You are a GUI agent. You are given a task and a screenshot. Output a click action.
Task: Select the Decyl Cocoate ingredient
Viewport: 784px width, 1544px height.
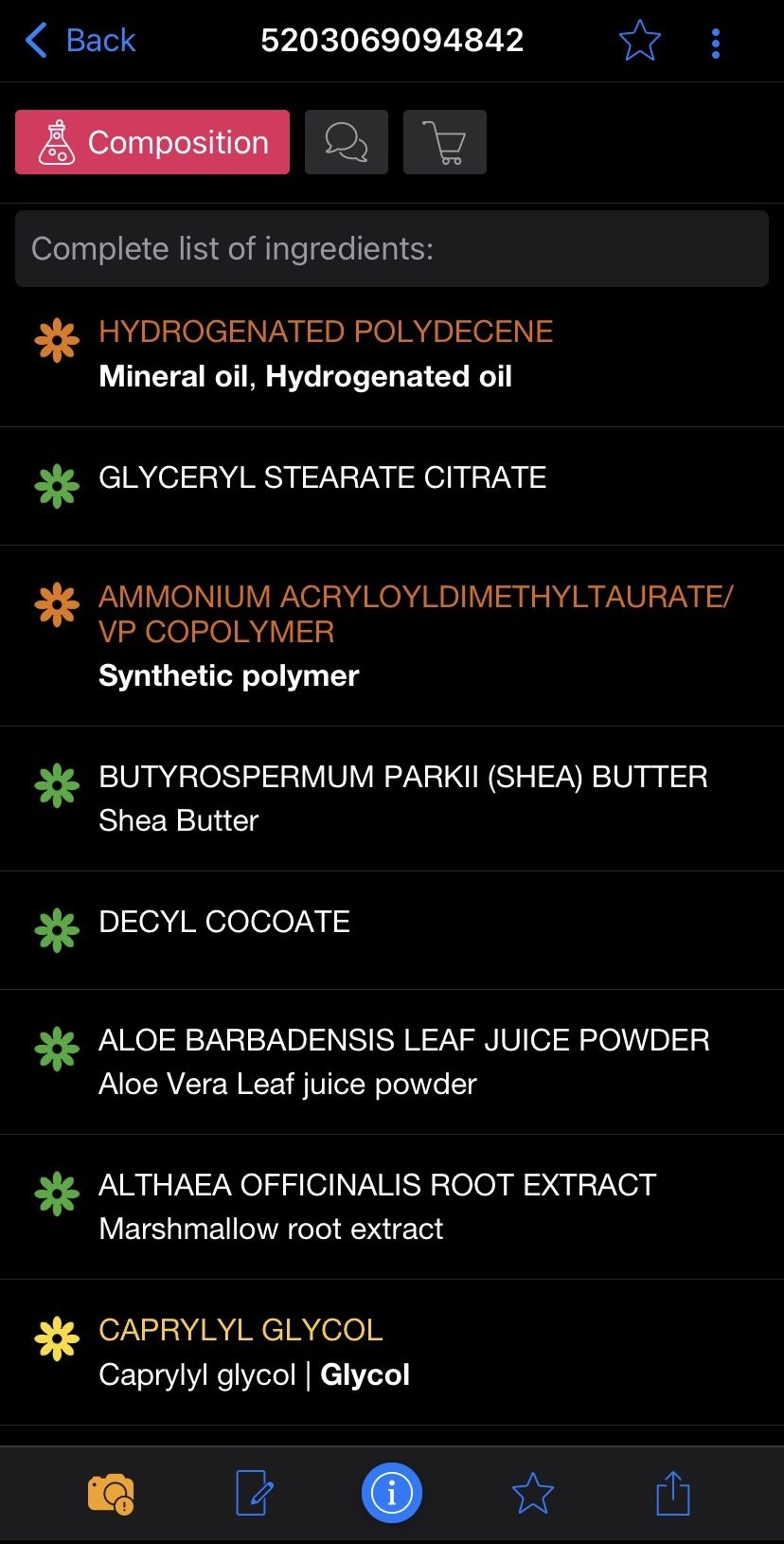[392, 930]
